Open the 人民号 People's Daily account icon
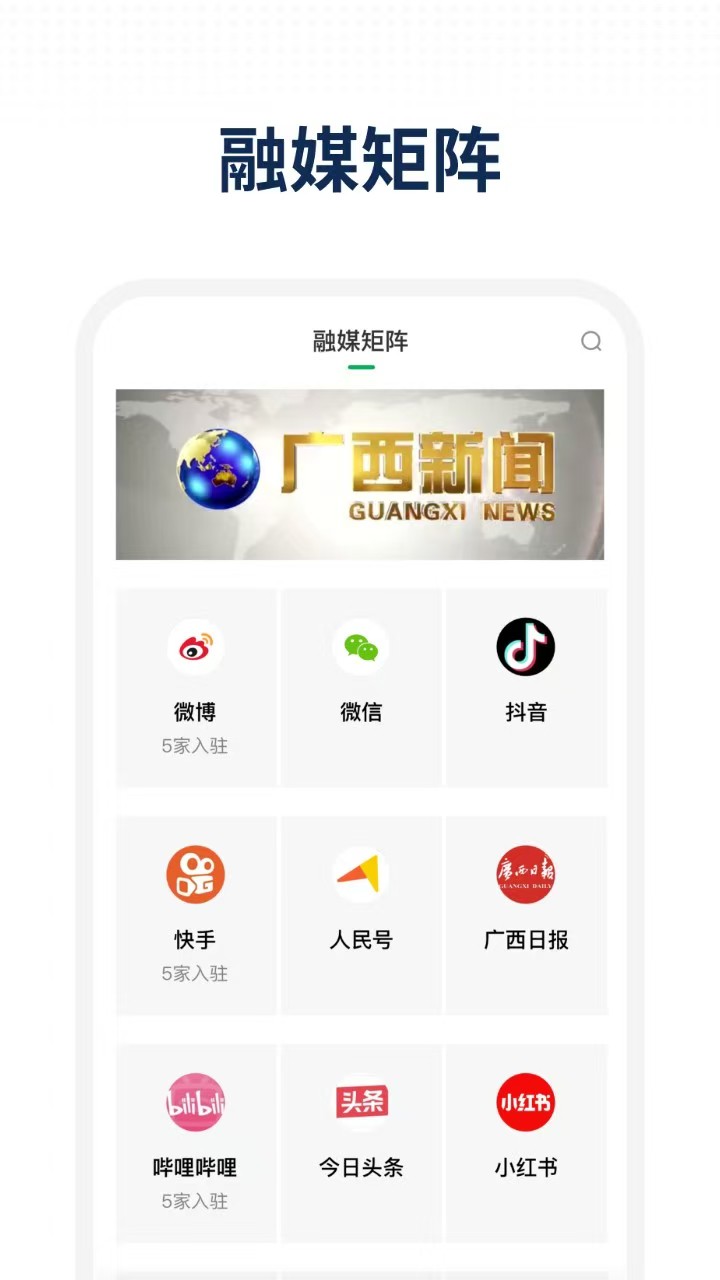The height and width of the screenshot is (1280, 720). click(360, 874)
